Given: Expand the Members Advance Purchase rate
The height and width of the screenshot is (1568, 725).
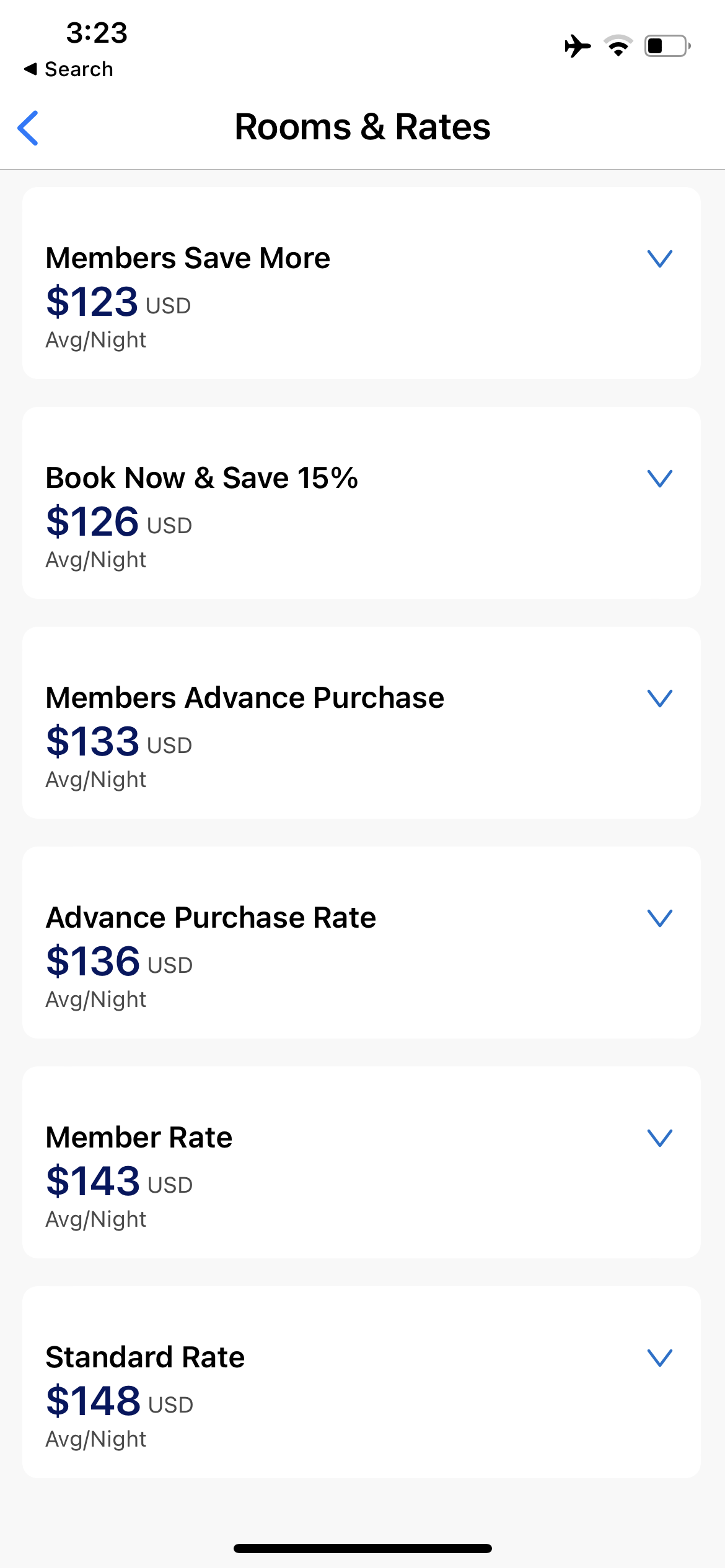Looking at the screenshot, I should pos(660,699).
